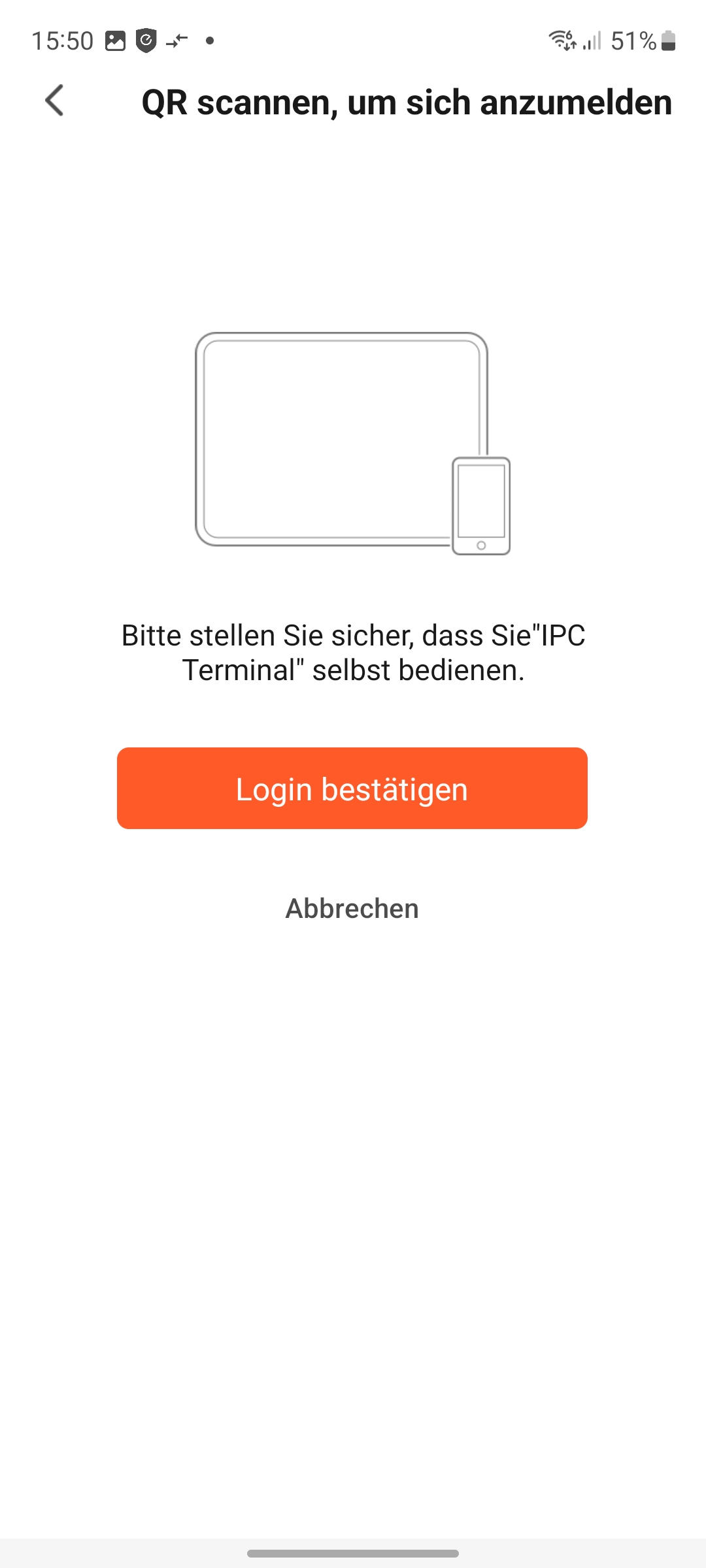Go back using the top-left arrow
The width and height of the screenshot is (706, 1568).
pos(55,101)
